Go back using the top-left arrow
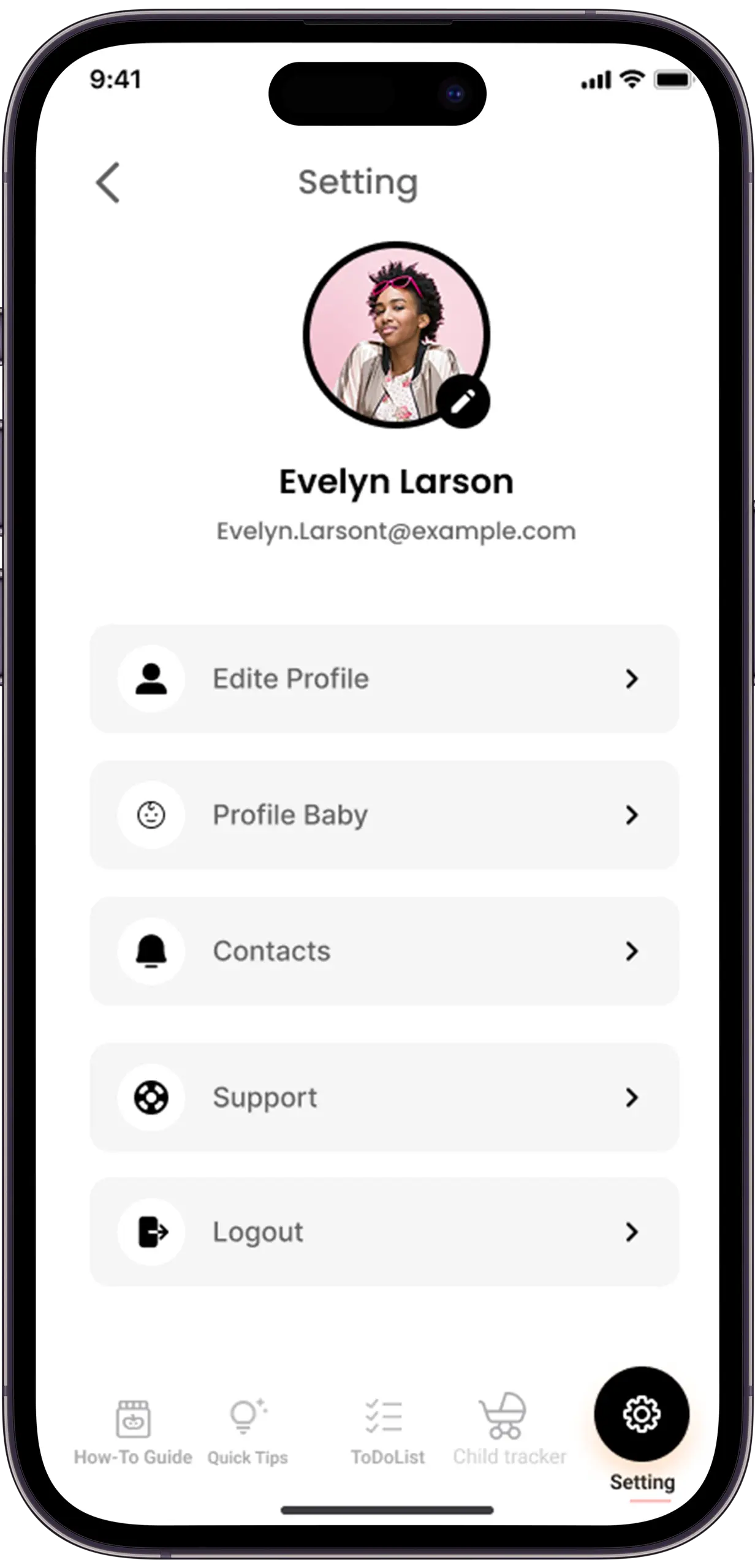This screenshot has width=755, height=1568. coord(108,183)
